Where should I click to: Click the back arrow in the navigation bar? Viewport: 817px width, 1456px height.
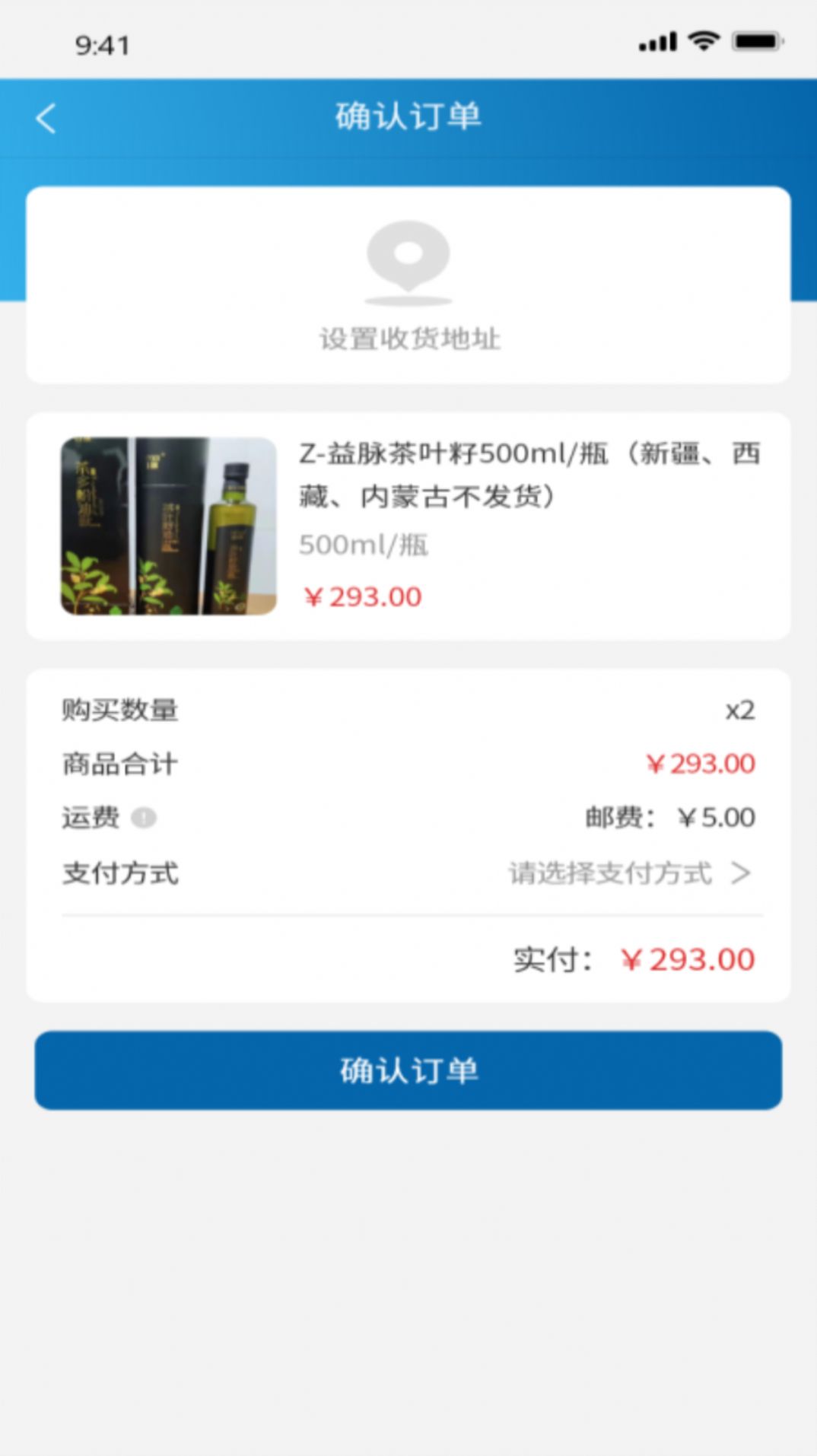click(x=46, y=116)
